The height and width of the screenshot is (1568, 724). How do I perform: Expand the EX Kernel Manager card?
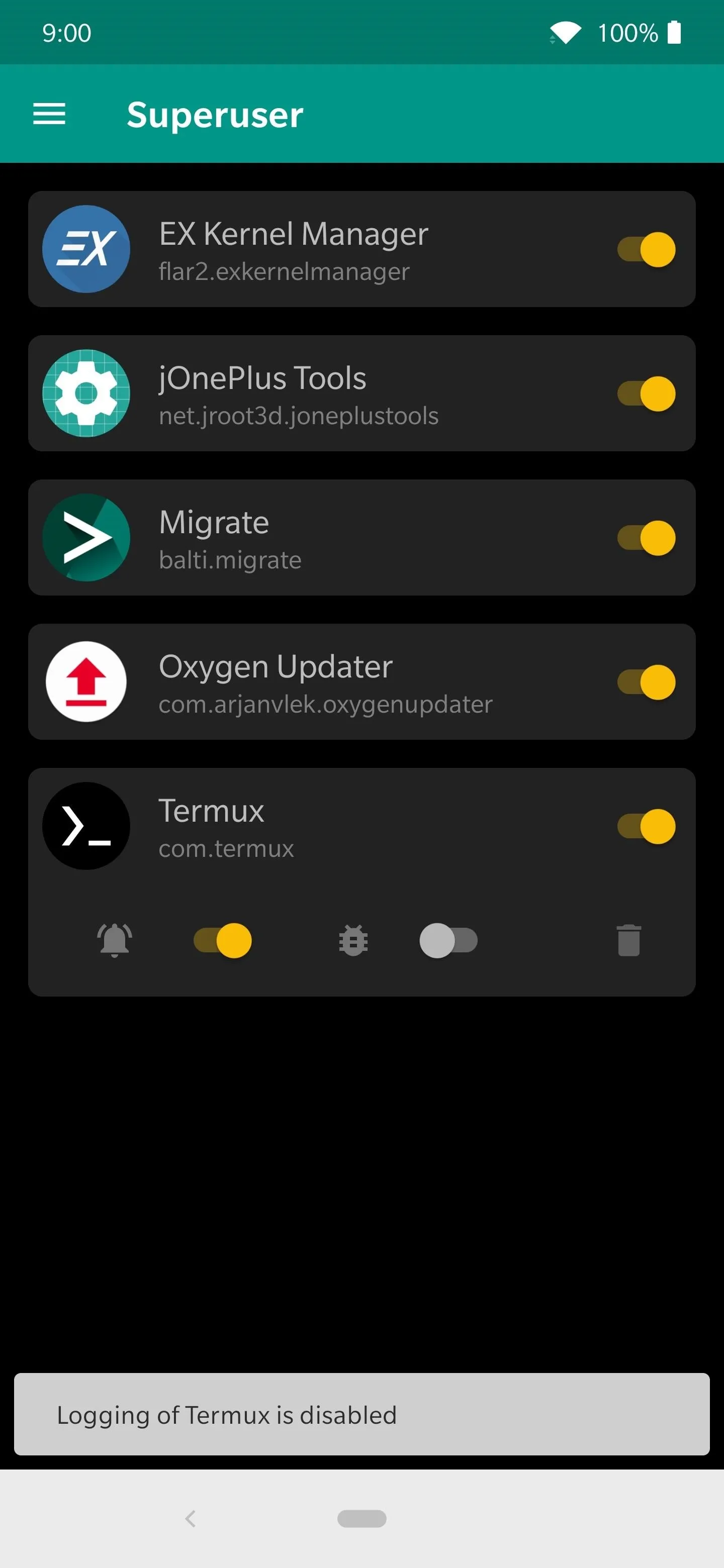click(x=361, y=249)
